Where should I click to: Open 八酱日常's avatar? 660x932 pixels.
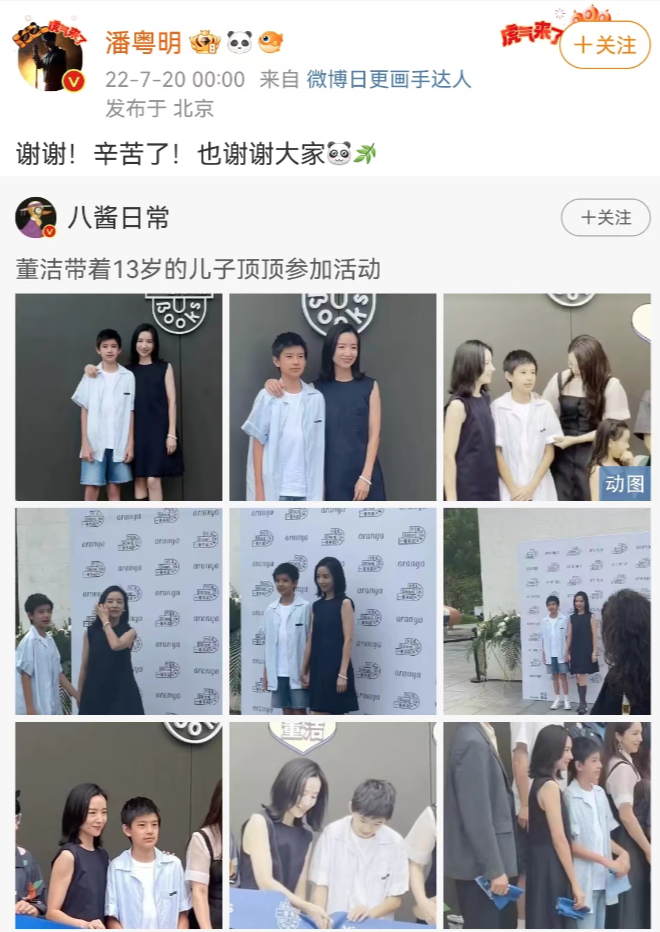pos(36,217)
